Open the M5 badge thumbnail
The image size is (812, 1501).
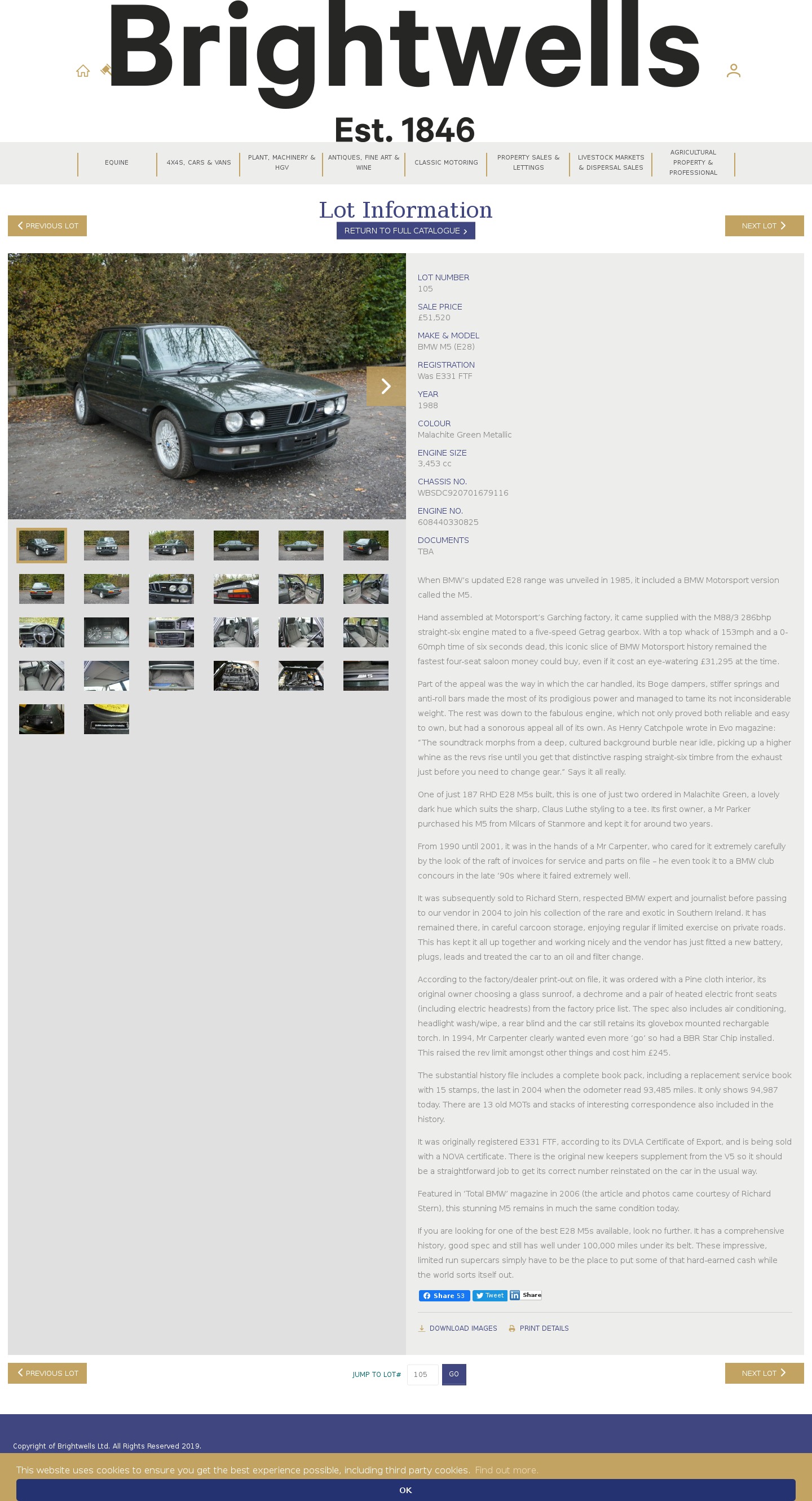(365, 676)
